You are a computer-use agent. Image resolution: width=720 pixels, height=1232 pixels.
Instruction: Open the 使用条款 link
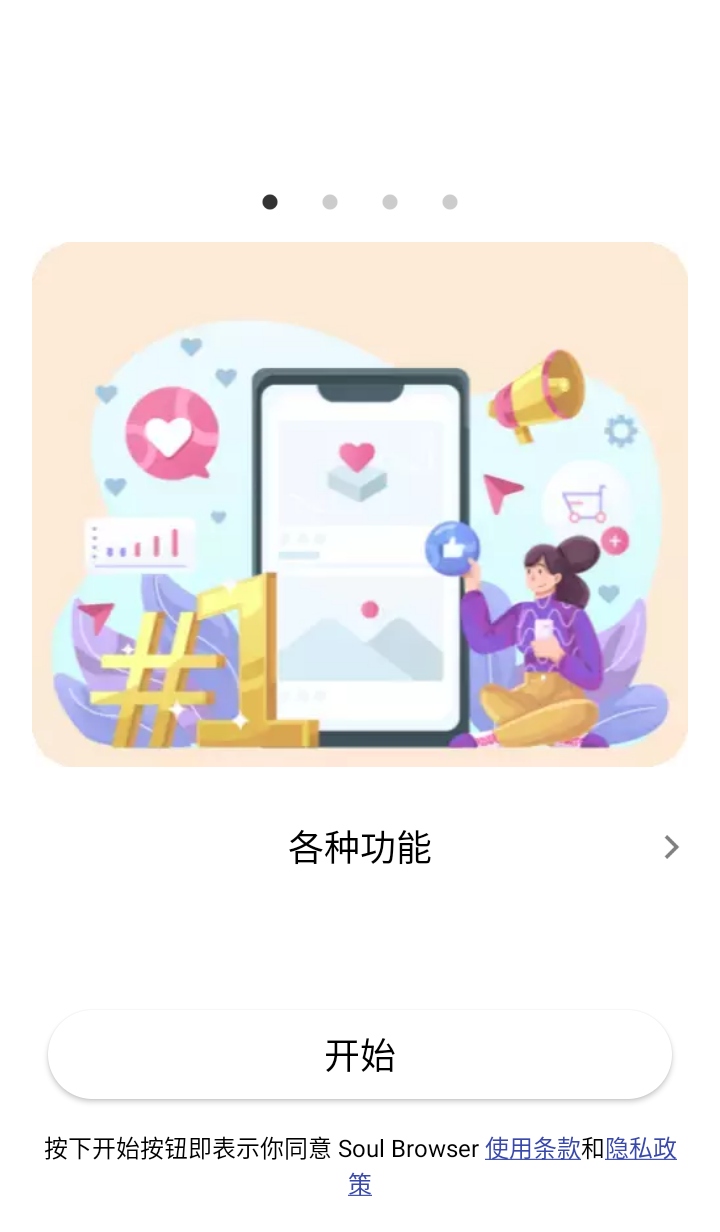click(532, 1149)
